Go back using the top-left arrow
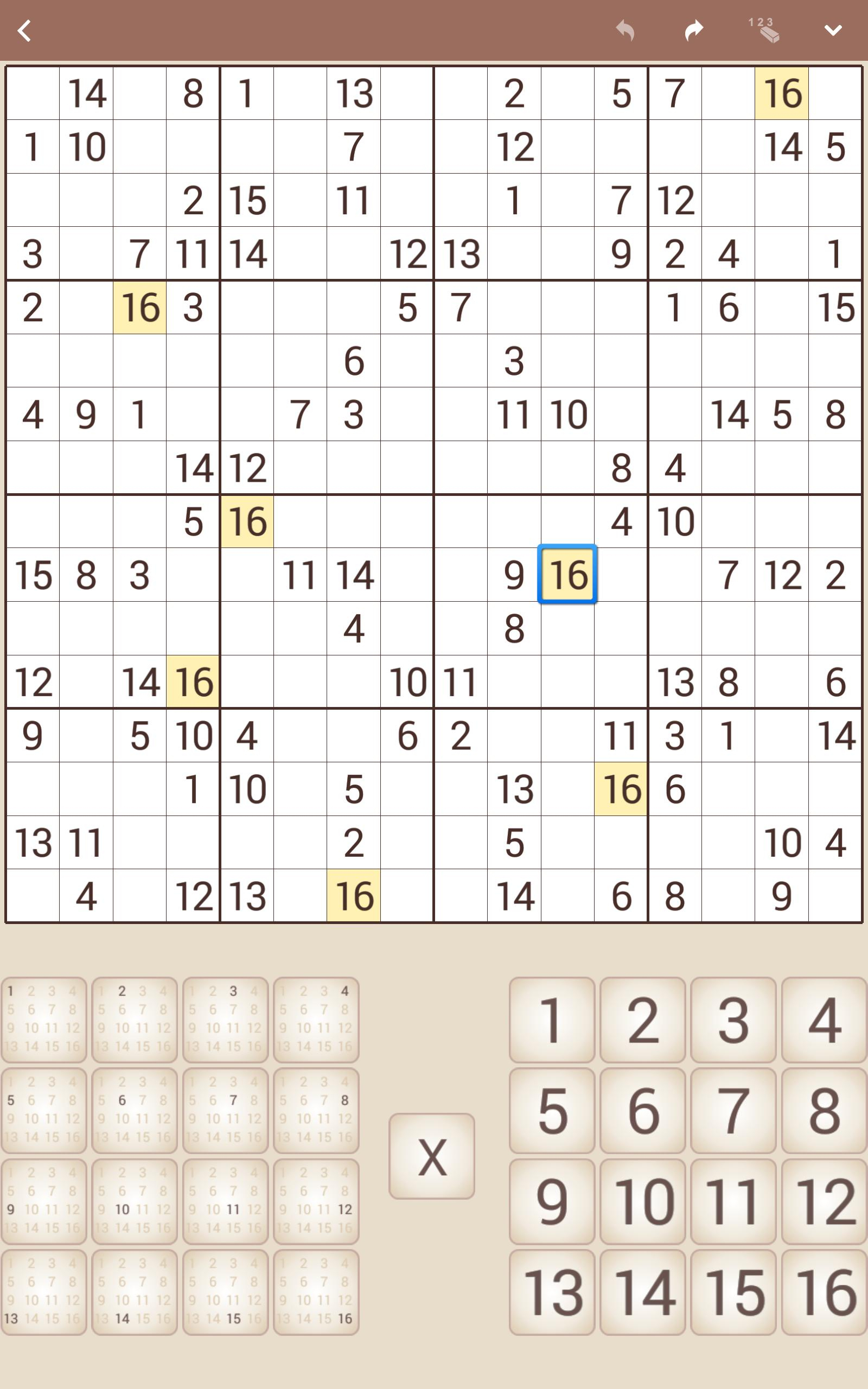This screenshot has width=868, height=1389. pyautogui.click(x=25, y=30)
